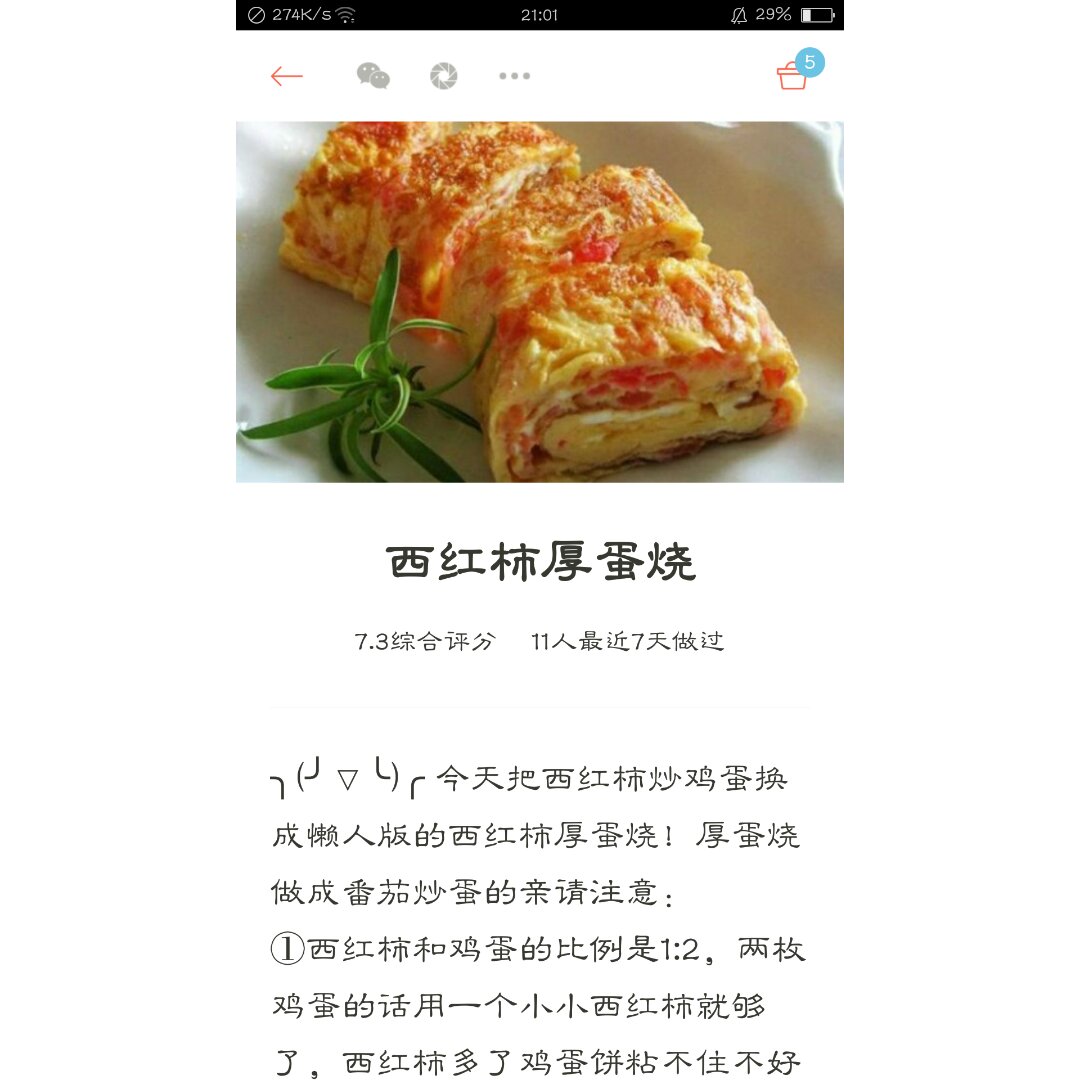1080x1080 pixels.
Task: Go back using the red arrow
Action: [286, 76]
